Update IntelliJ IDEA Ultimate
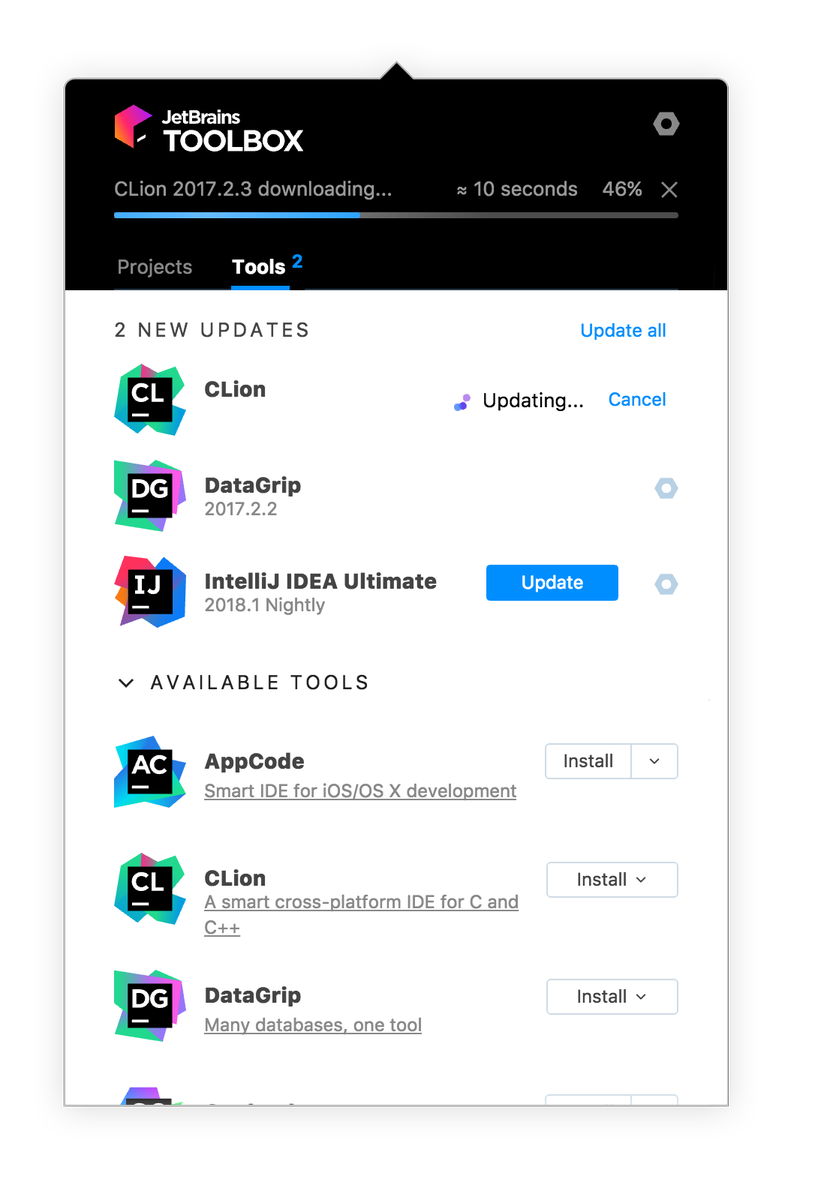 pyautogui.click(x=552, y=583)
